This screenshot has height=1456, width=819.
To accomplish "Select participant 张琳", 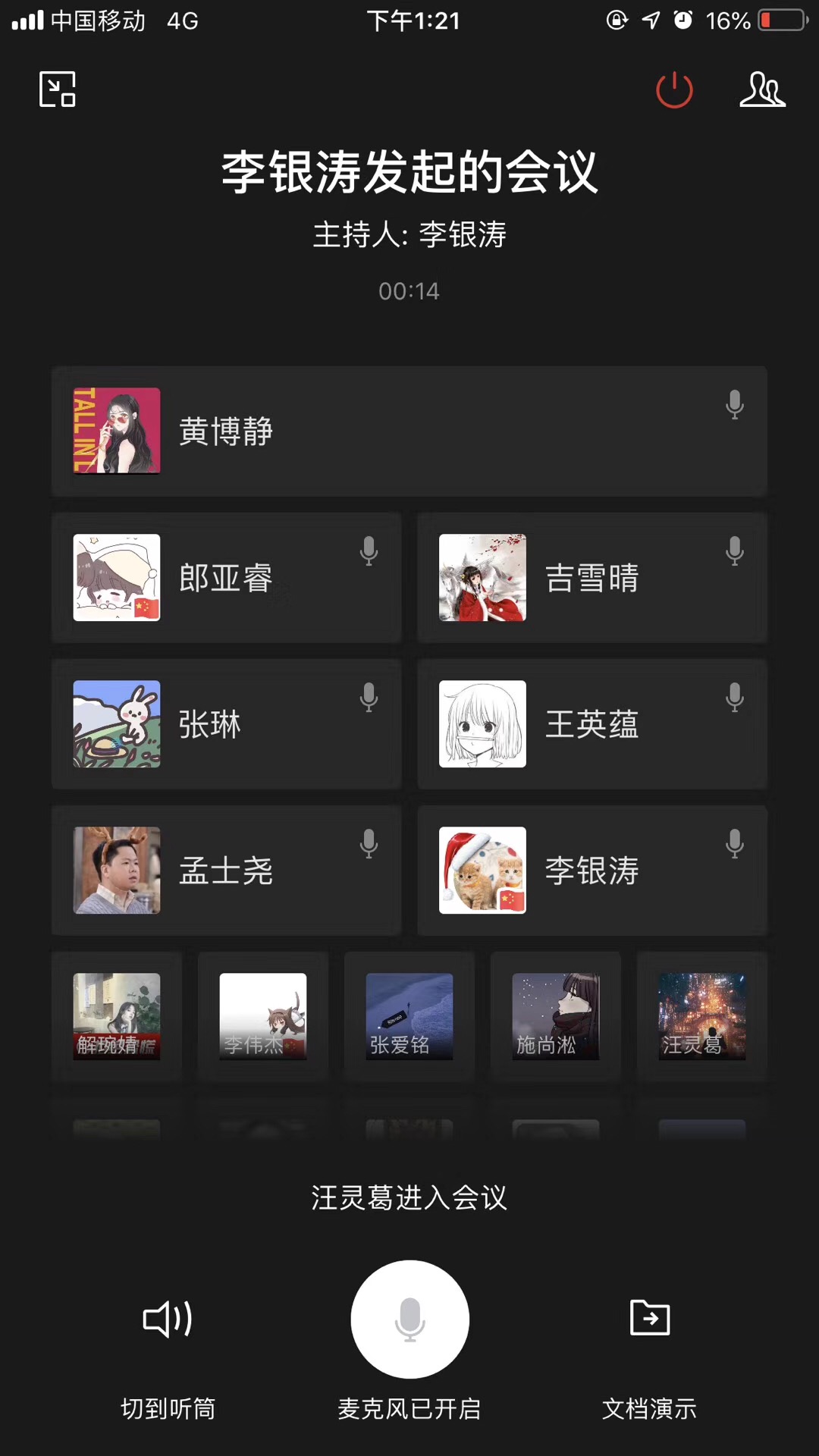I will pos(226,724).
